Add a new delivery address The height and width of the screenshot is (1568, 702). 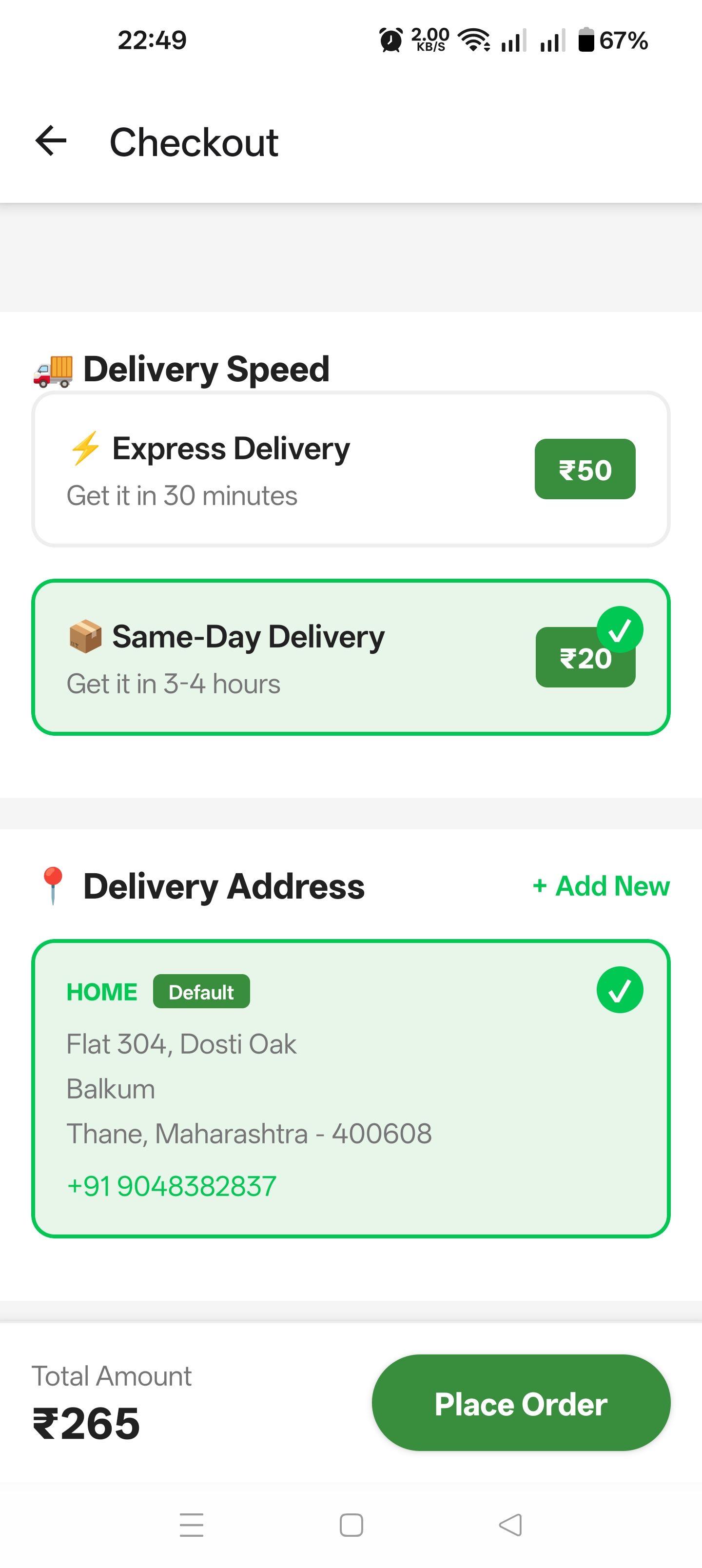(x=601, y=885)
